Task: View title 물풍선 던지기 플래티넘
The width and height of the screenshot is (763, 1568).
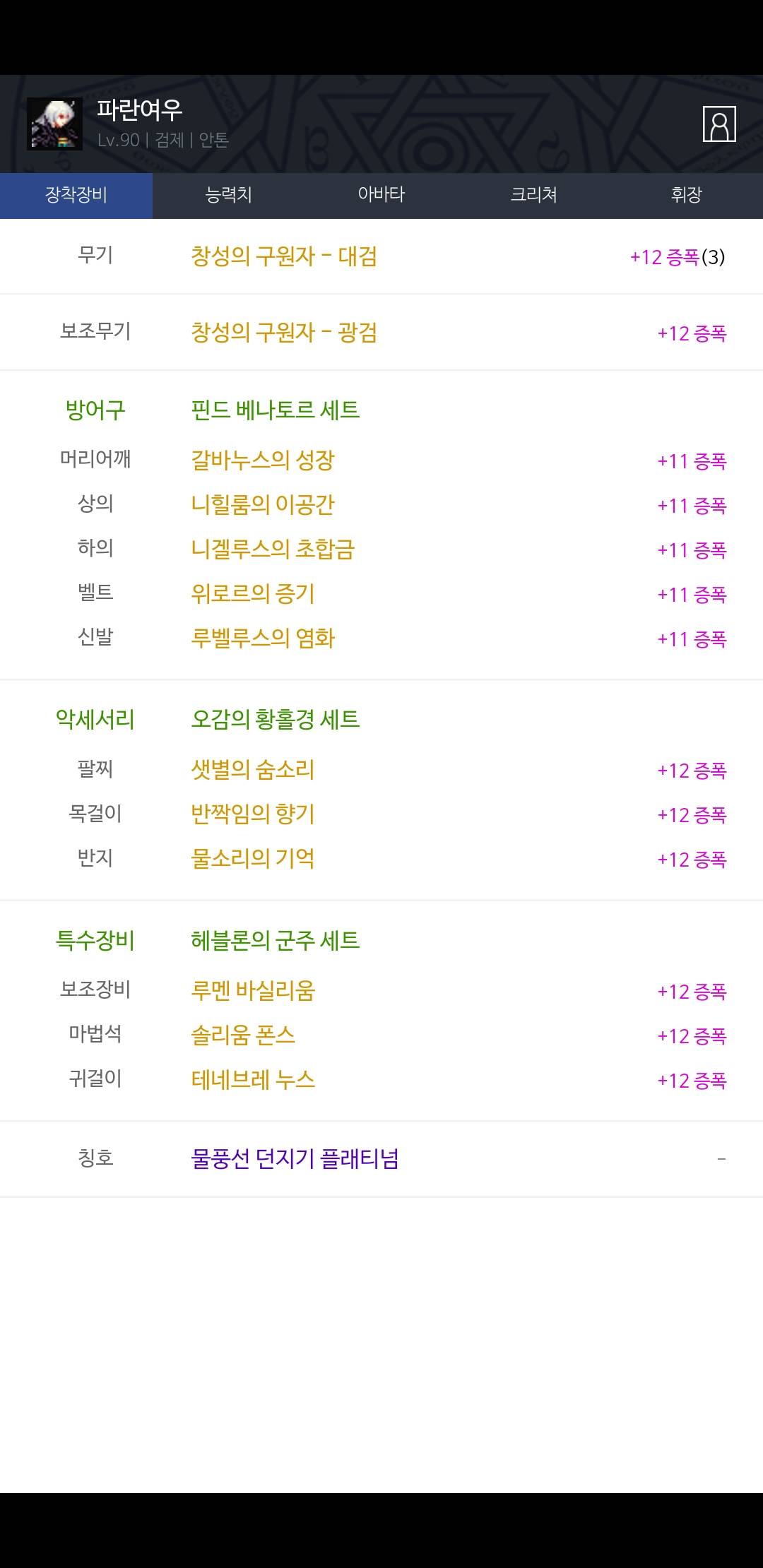Action: (x=295, y=1158)
